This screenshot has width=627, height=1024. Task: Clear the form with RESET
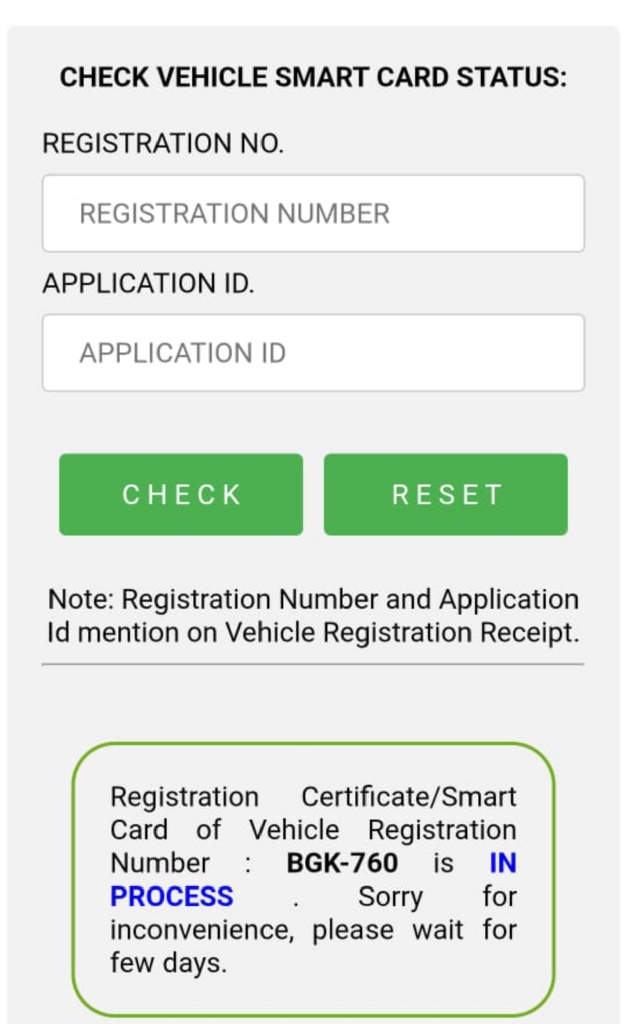point(446,494)
